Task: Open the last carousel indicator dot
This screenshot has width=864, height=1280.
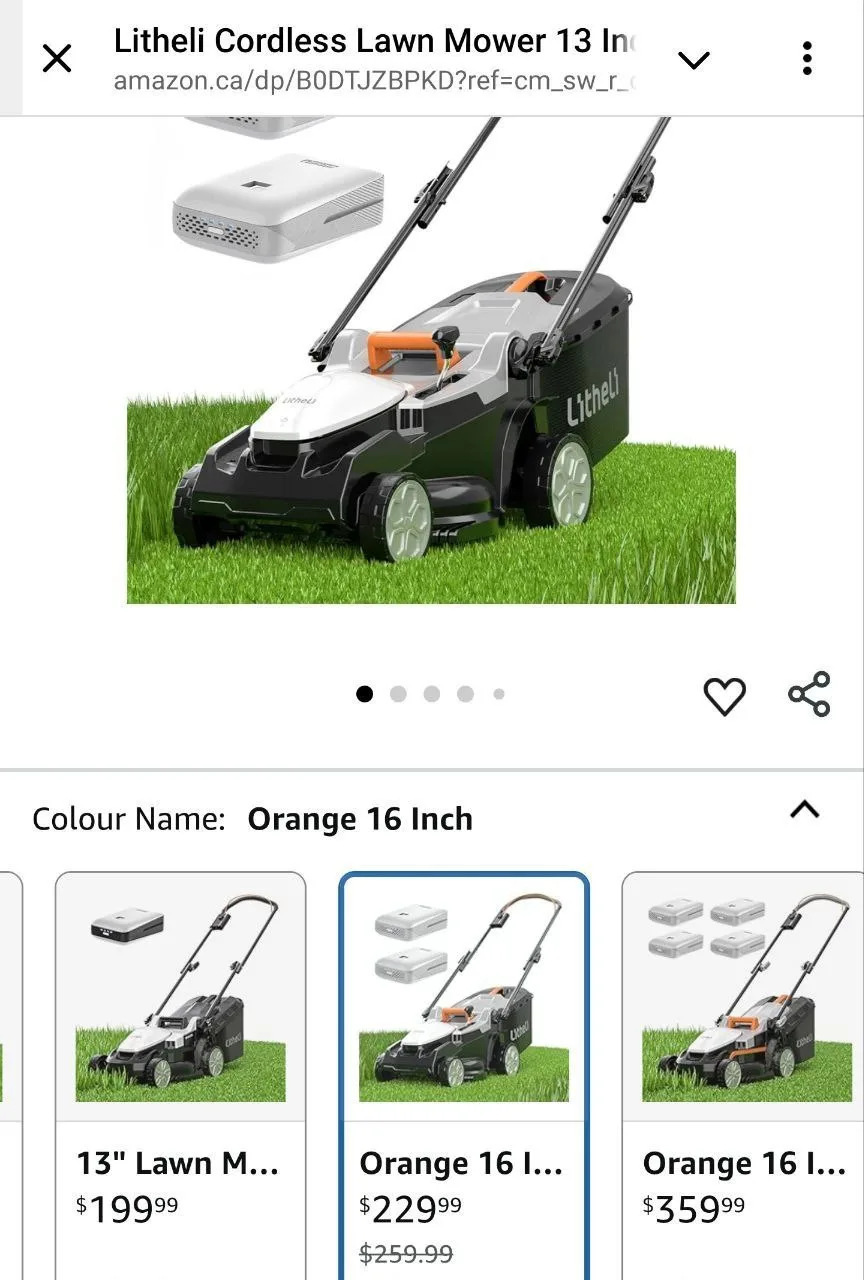Action: tap(498, 693)
